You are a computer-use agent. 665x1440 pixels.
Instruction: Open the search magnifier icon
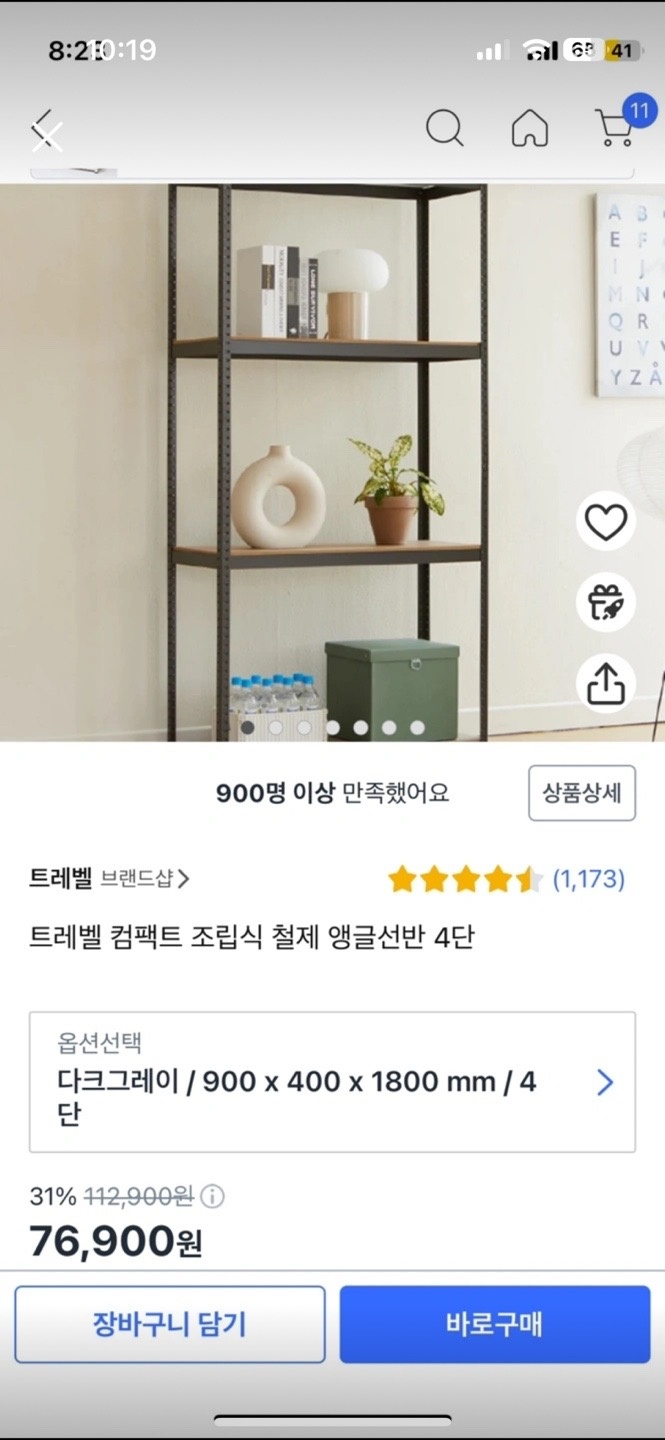[444, 128]
